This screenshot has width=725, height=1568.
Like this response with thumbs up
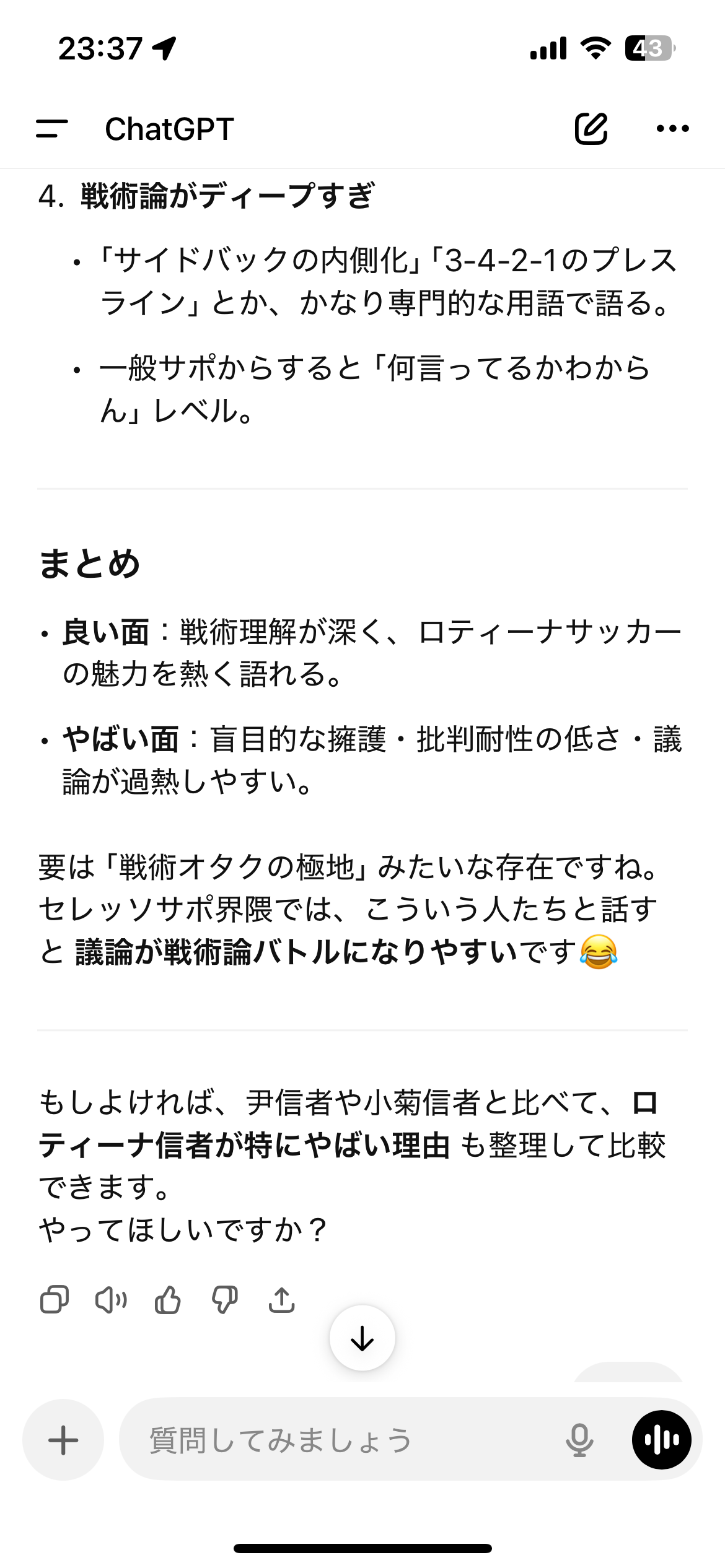[x=167, y=1299]
